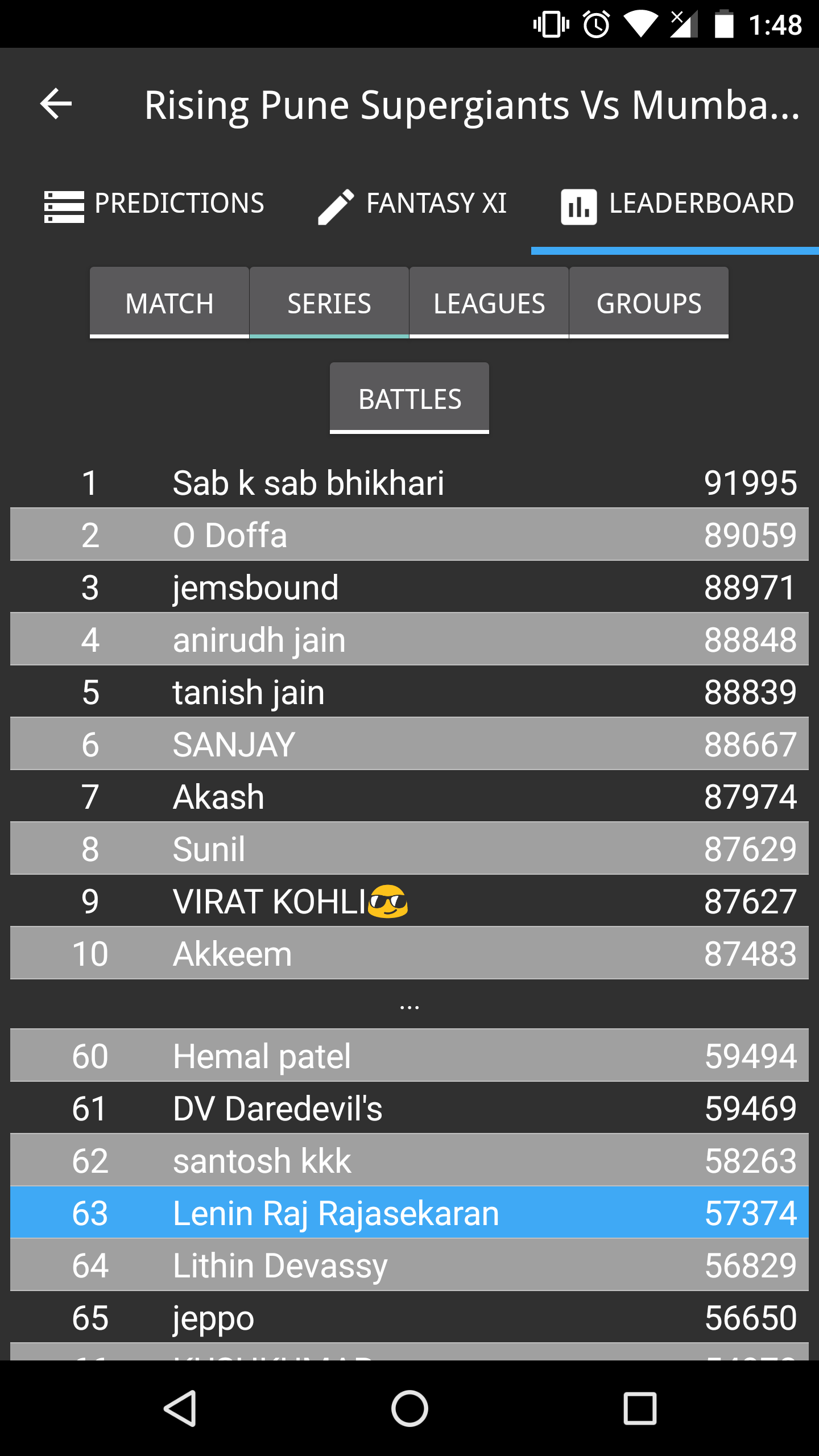Screen dimensions: 819x1456
Task: Switch to the Series leaderboard
Action: click(x=329, y=303)
